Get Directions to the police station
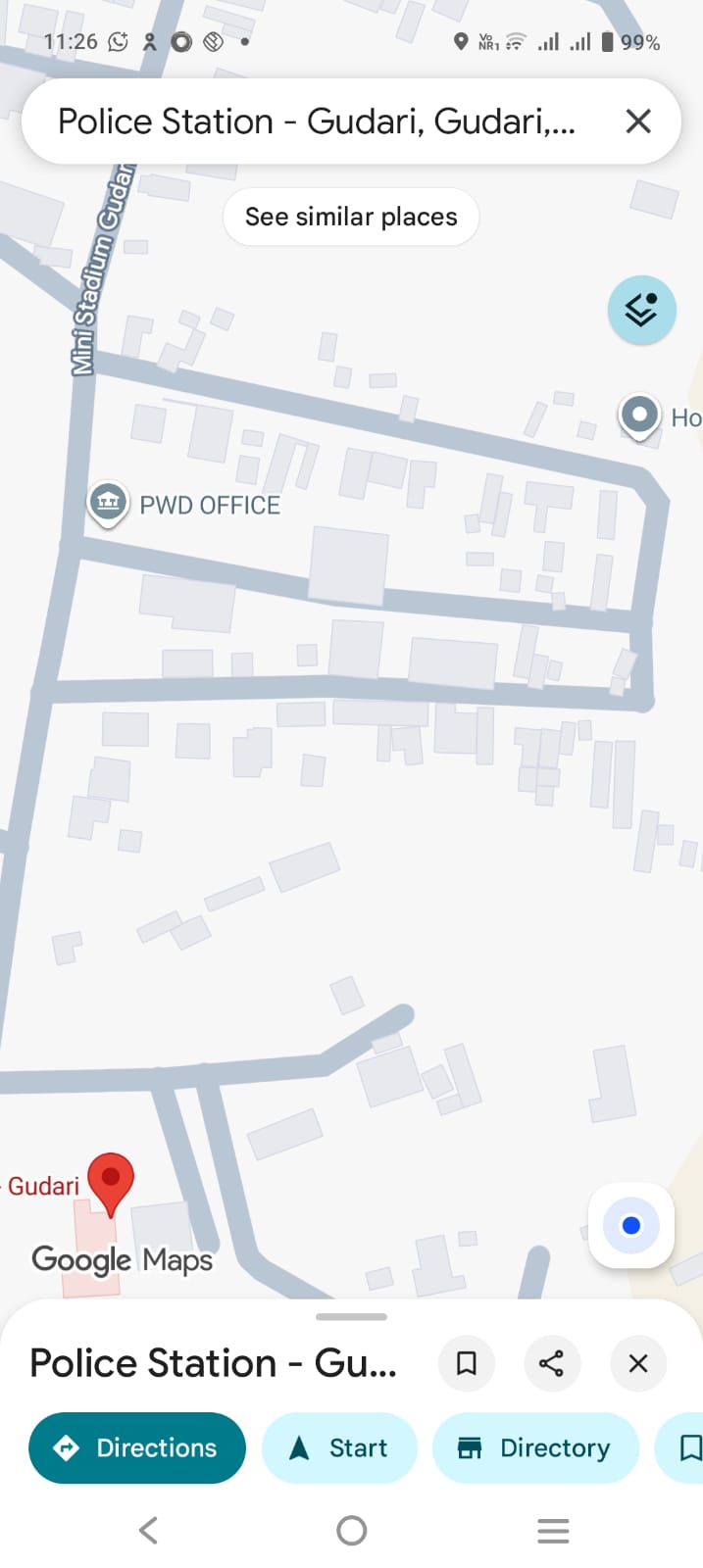The image size is (703, 1568). coord(137,1447)
